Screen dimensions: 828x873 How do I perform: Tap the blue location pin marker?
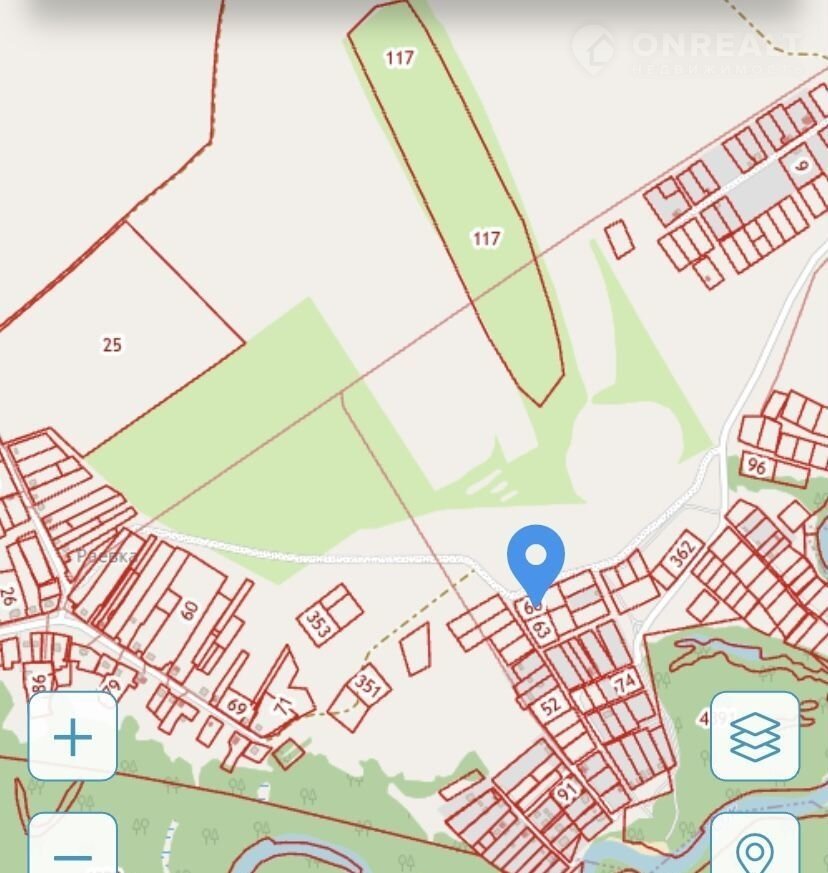[x=536, y=560]
